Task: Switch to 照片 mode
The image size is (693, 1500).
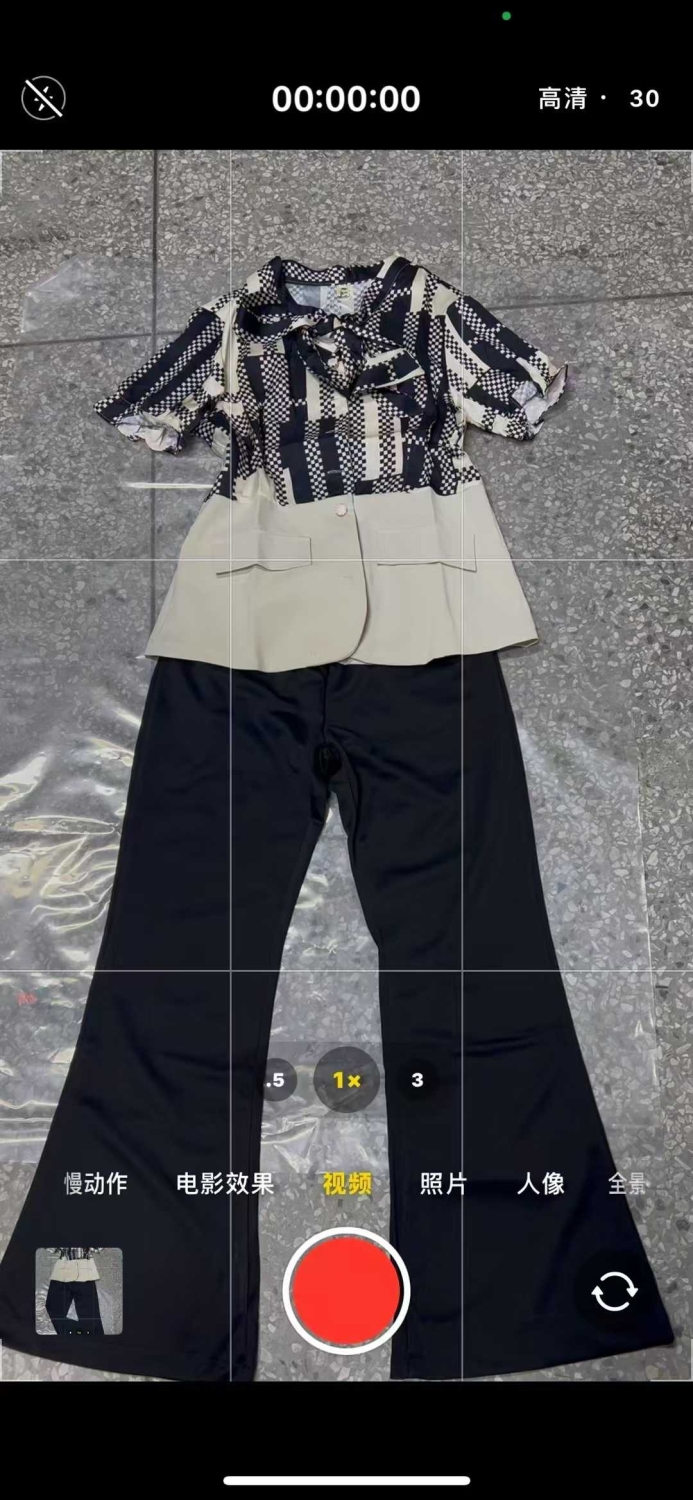Action: tap(443, 1184)
